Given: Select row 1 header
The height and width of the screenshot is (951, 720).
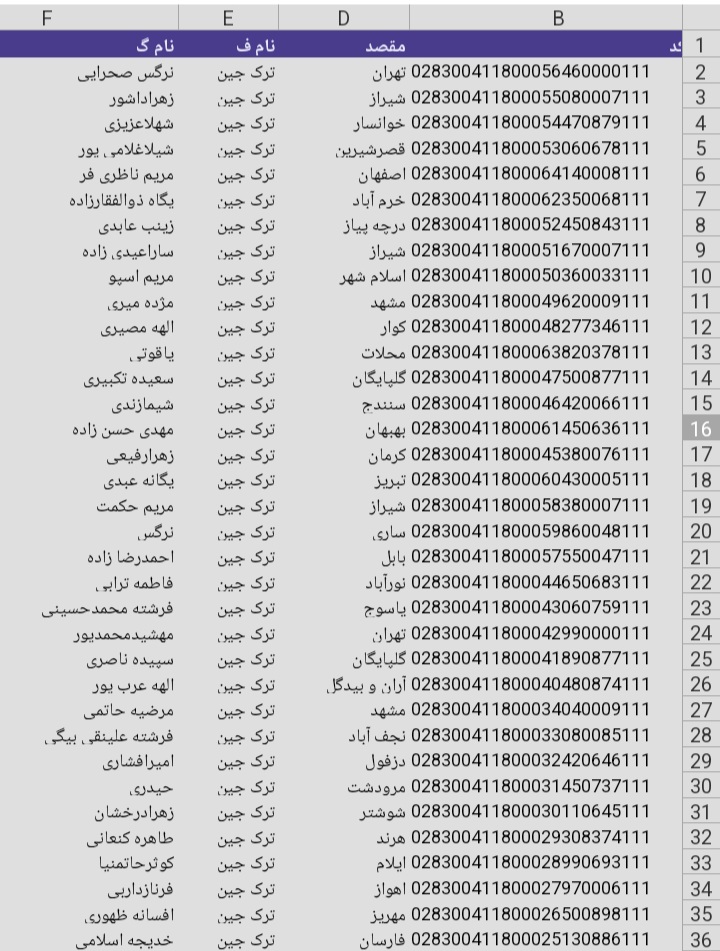Looking at the screenshot, I should coord(700,46).
